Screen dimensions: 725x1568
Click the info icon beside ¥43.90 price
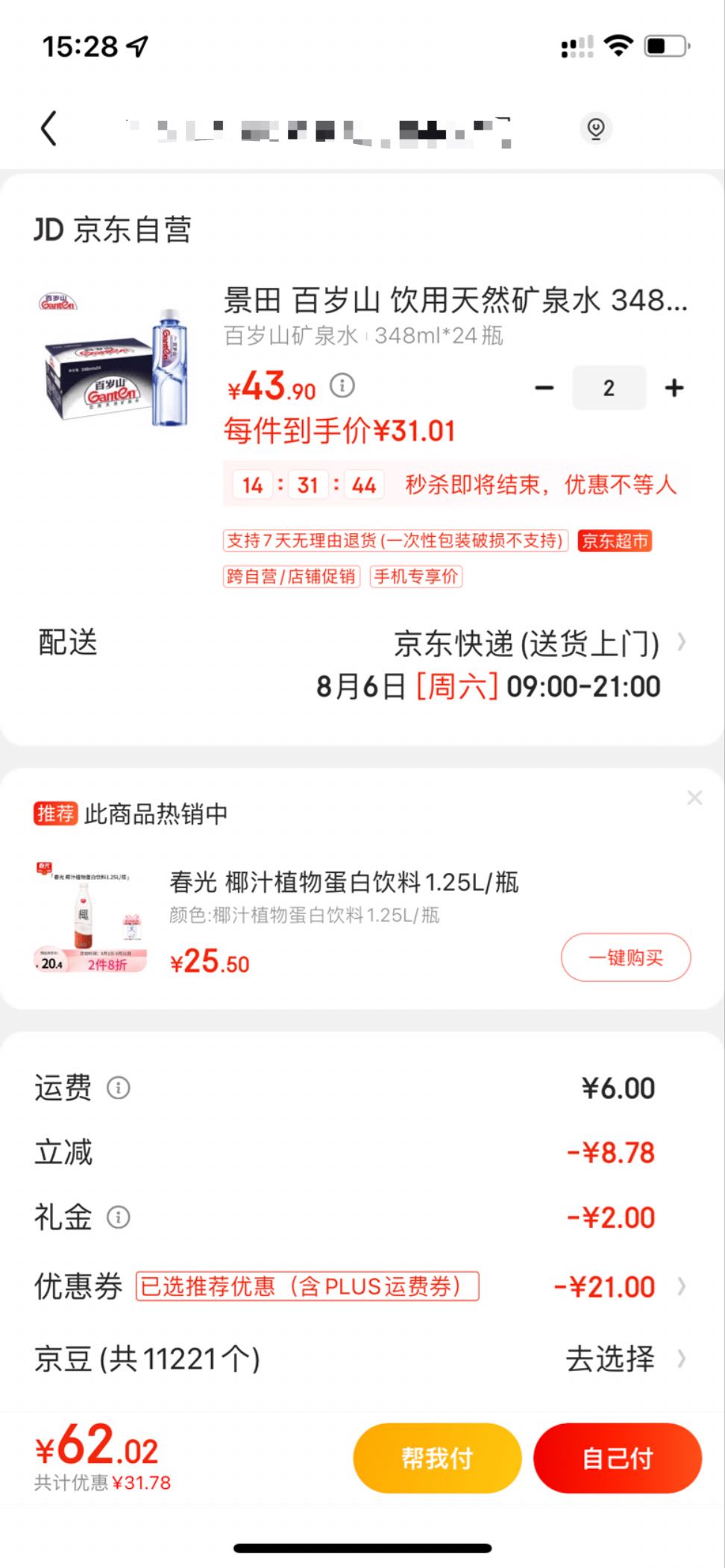342,386
